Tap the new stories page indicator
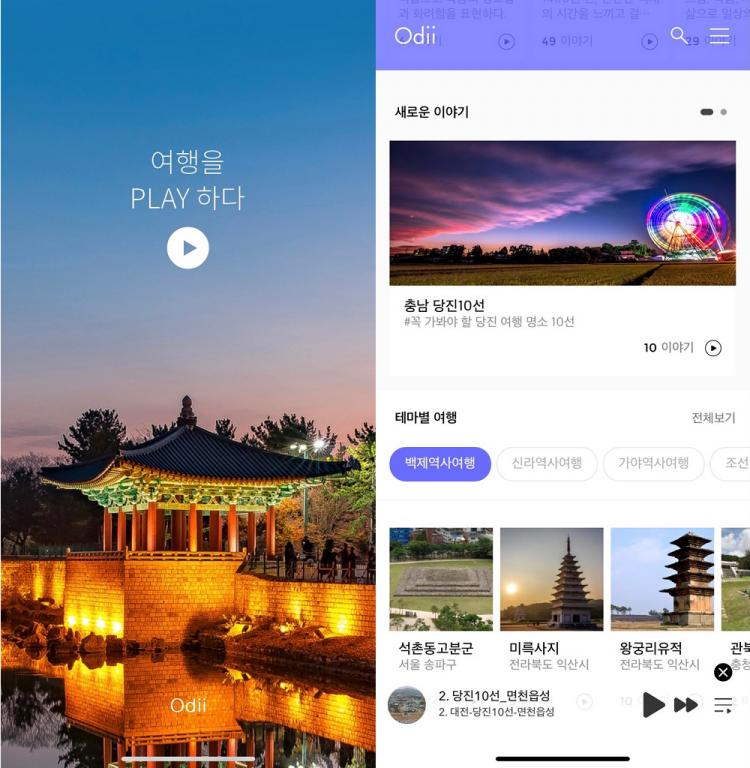This screenshot has height=768, width=750. coord(714,112)
